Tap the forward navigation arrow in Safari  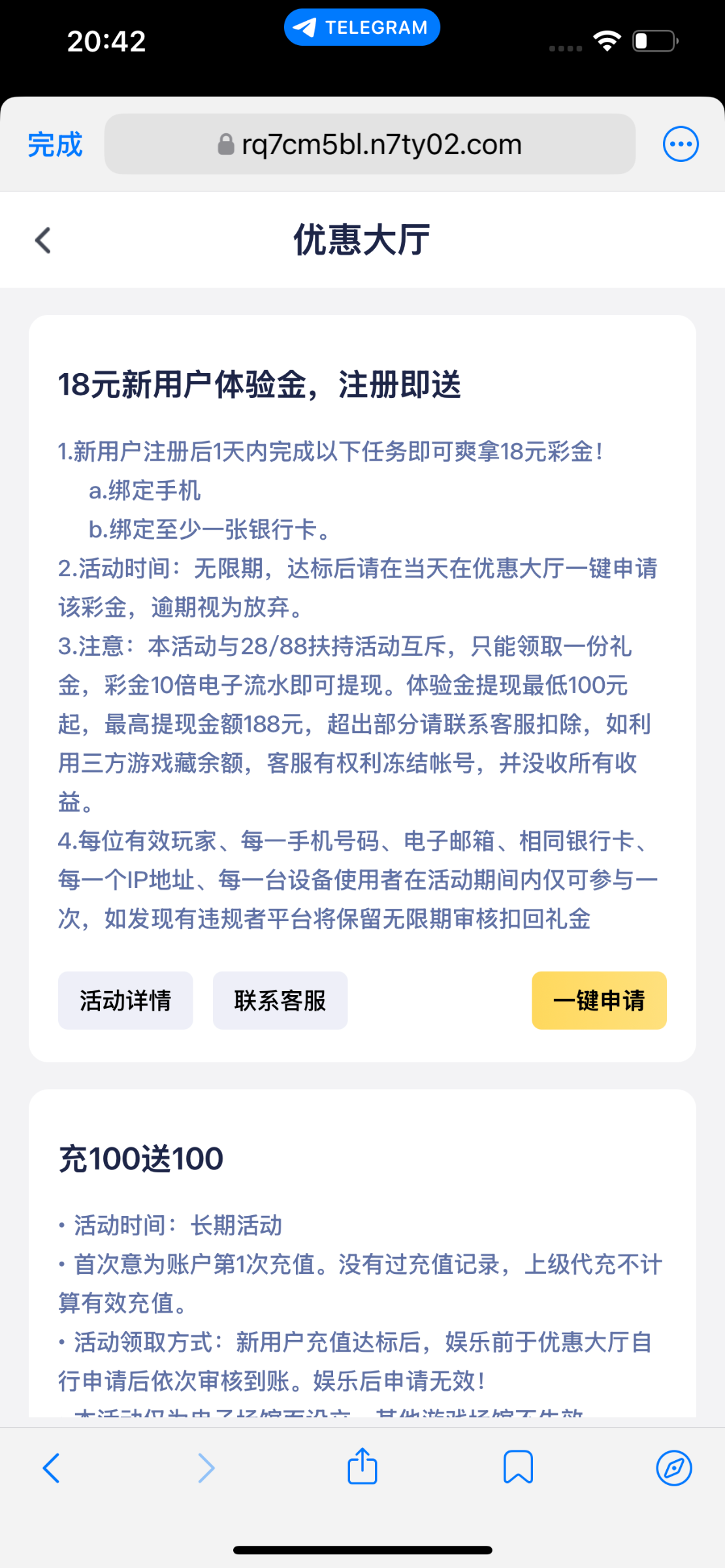(206, 1467)
